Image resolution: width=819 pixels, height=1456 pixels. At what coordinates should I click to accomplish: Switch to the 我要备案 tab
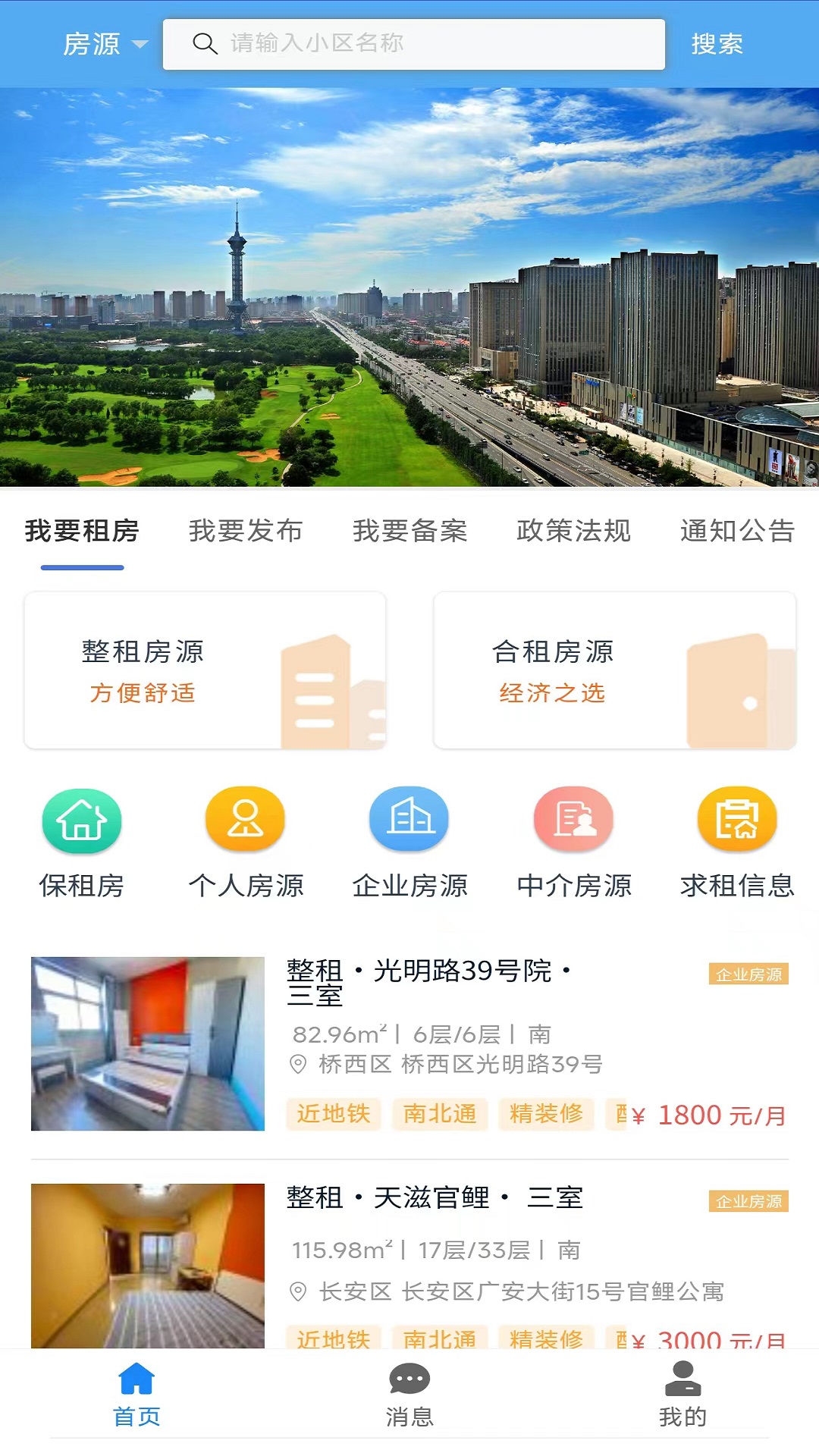409,531
